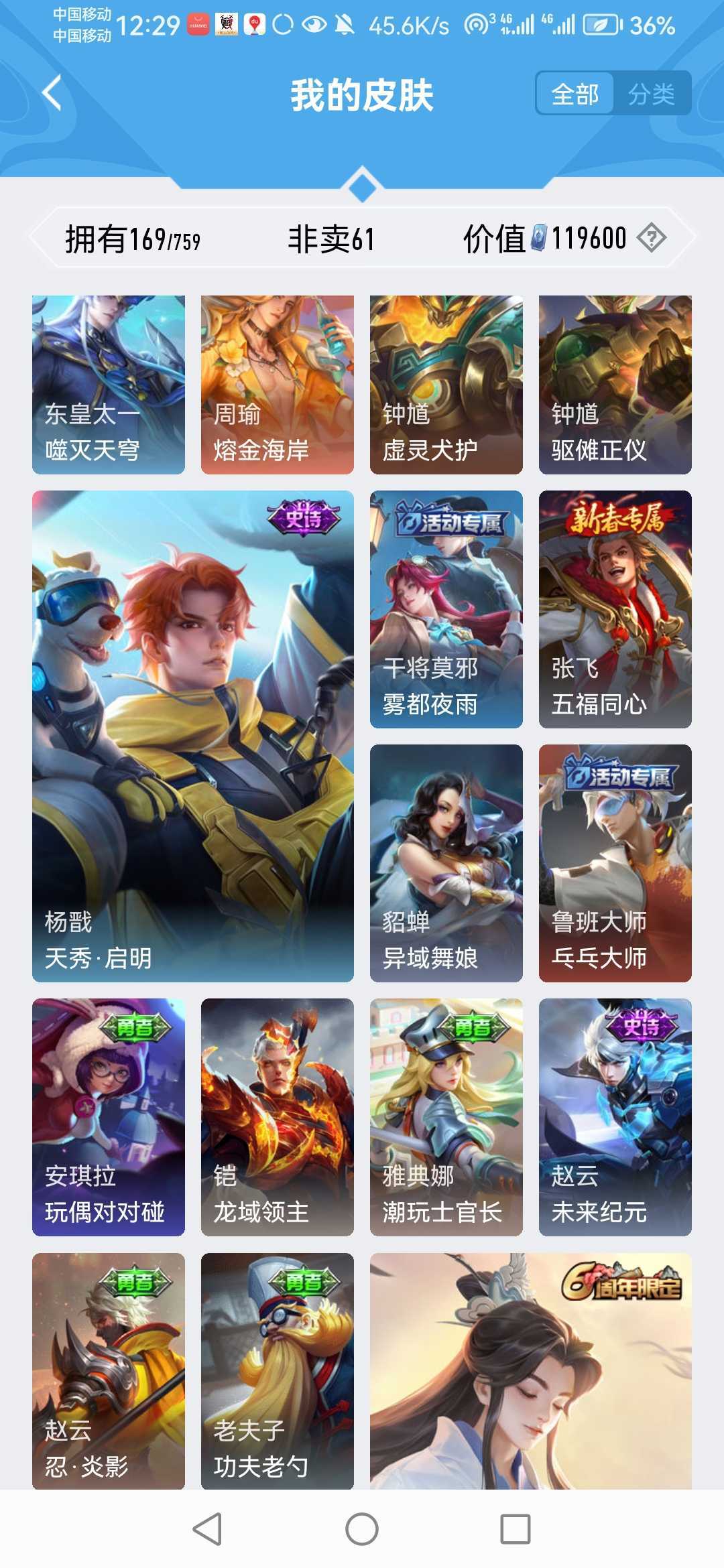The image size is (724, 1568).
Task: Open 鲁班大师 乒乓大师 skin card
Action: click(x=615, y=863)
